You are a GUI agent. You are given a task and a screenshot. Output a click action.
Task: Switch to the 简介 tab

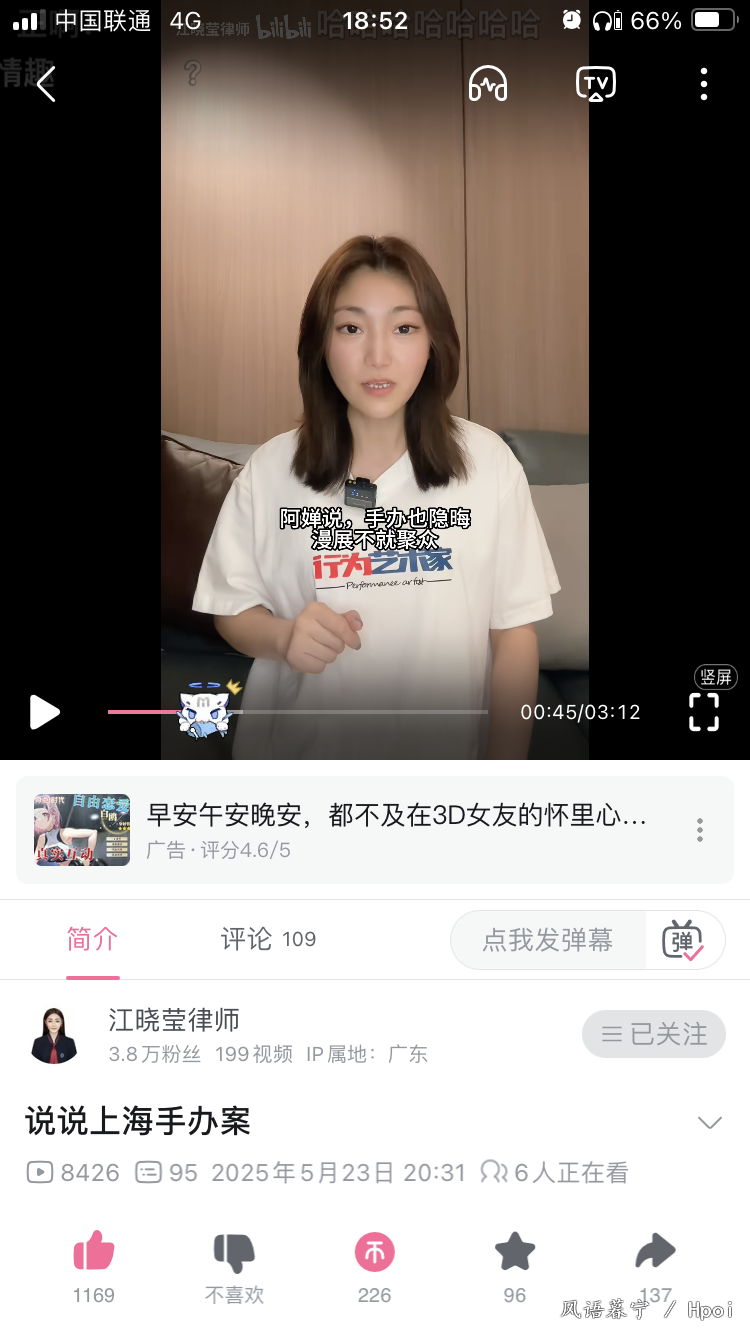click(x=92, y=939)
